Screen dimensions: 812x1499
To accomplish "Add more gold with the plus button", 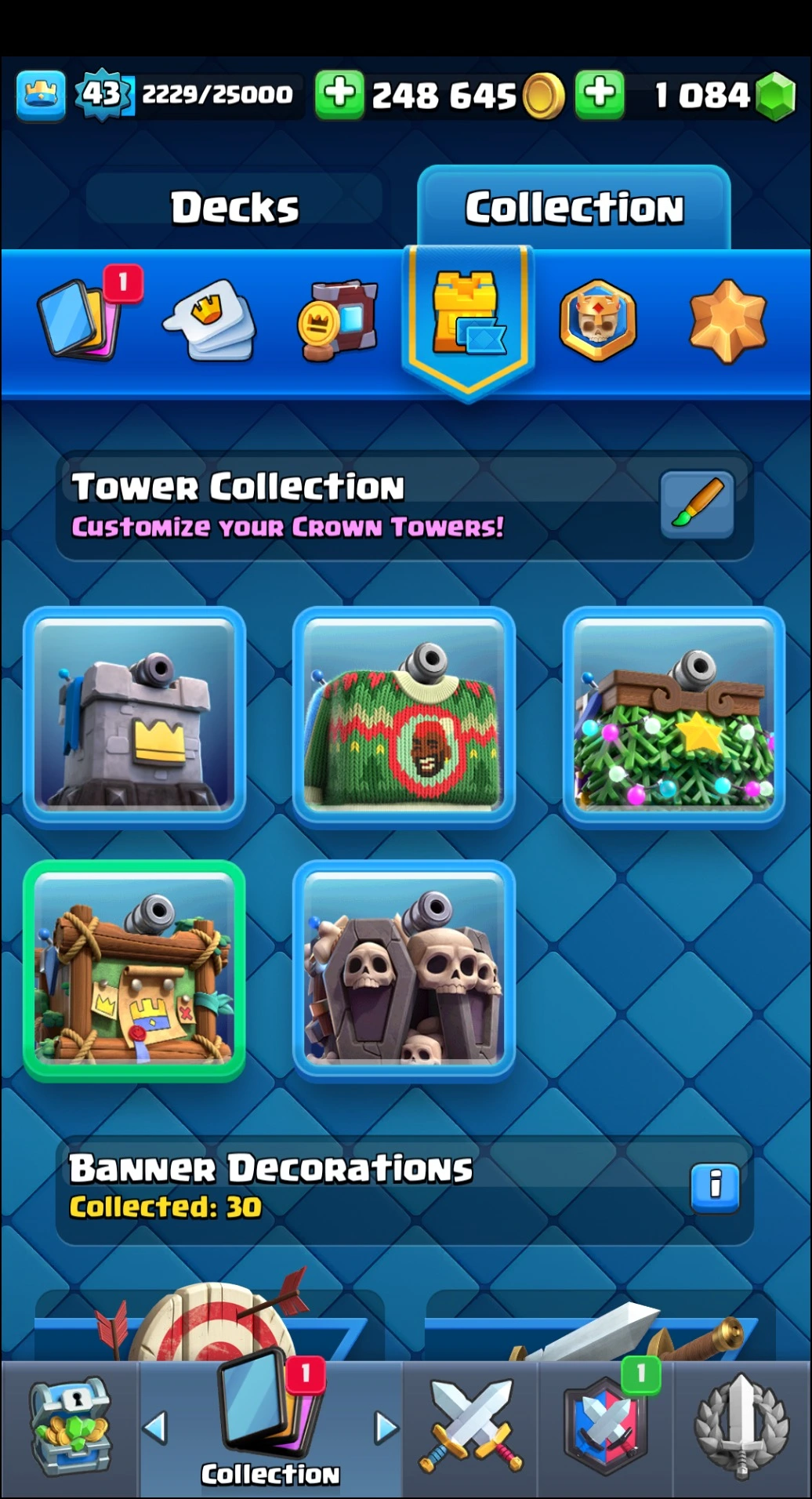I will point(339,94).
